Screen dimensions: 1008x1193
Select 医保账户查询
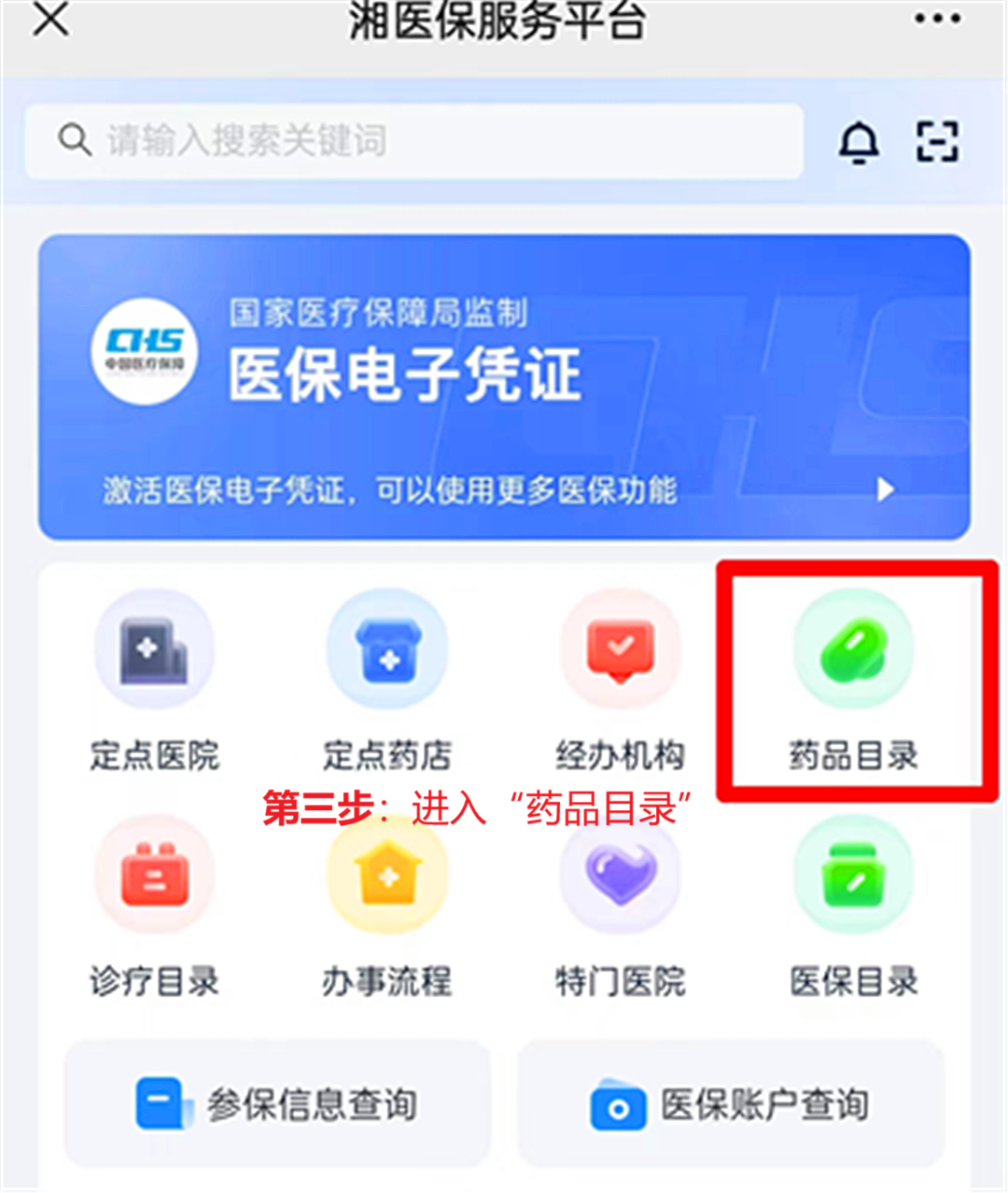click(731, 1104)
